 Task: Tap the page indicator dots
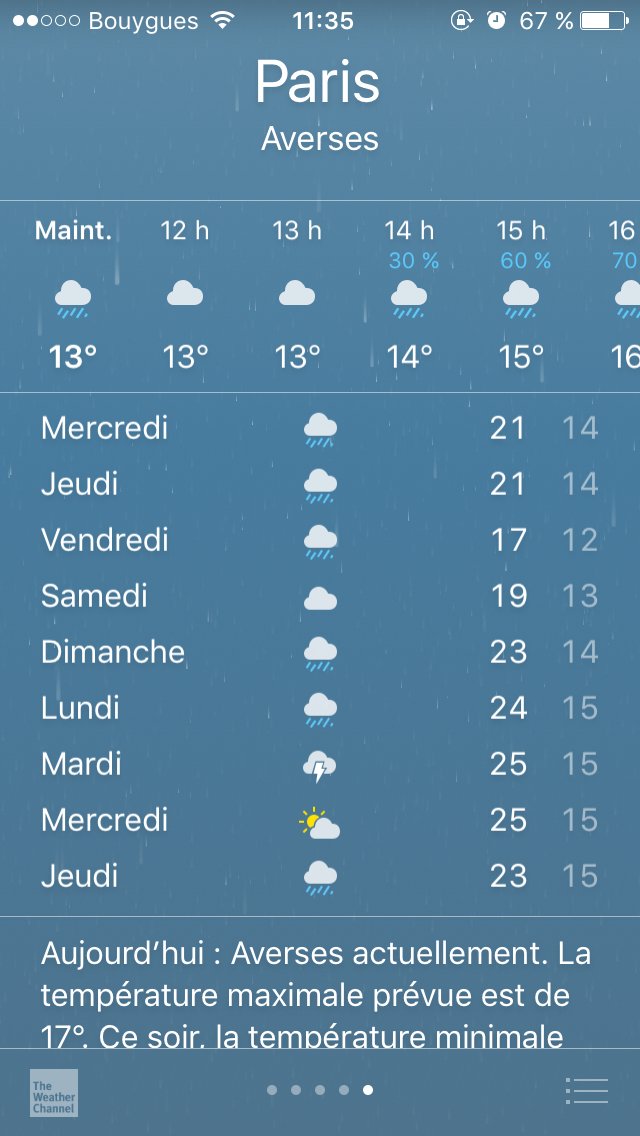pos(320,1090)
